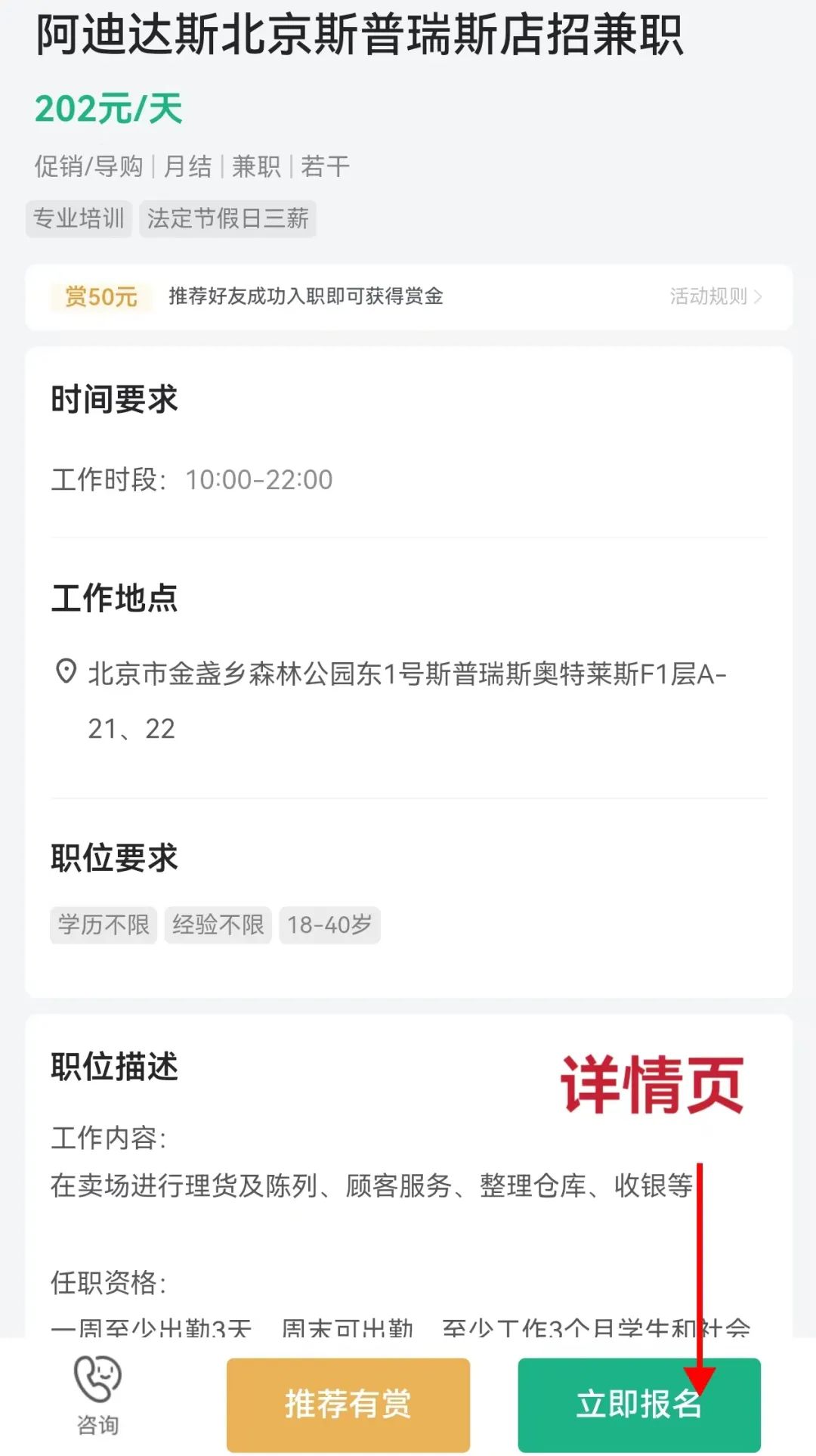Tap the 推荐有赏 button

coord(348,1405)
